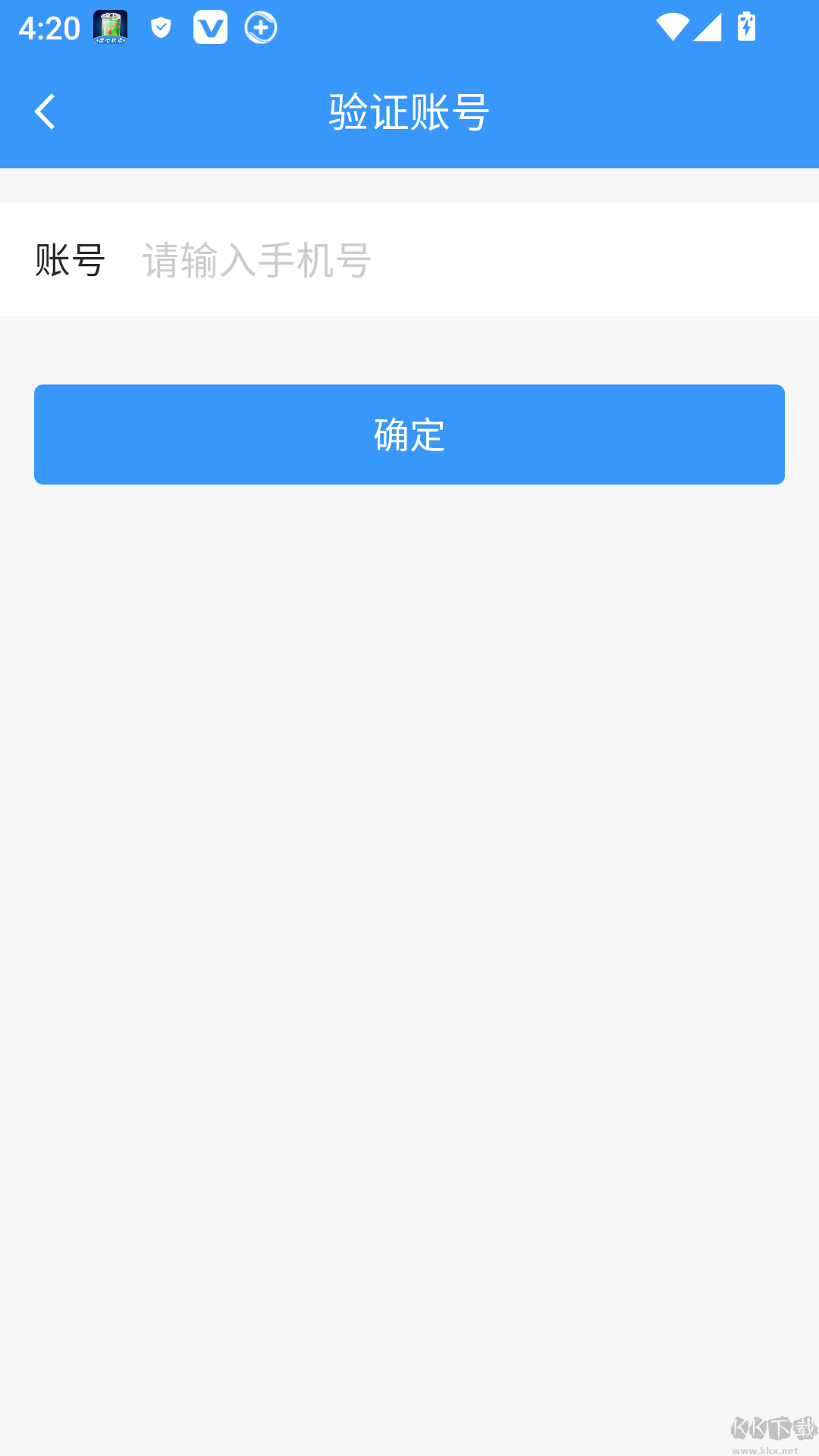Tap the back arrow on title bar
This screenshot has height=1456, width=819.
point(45,110)
